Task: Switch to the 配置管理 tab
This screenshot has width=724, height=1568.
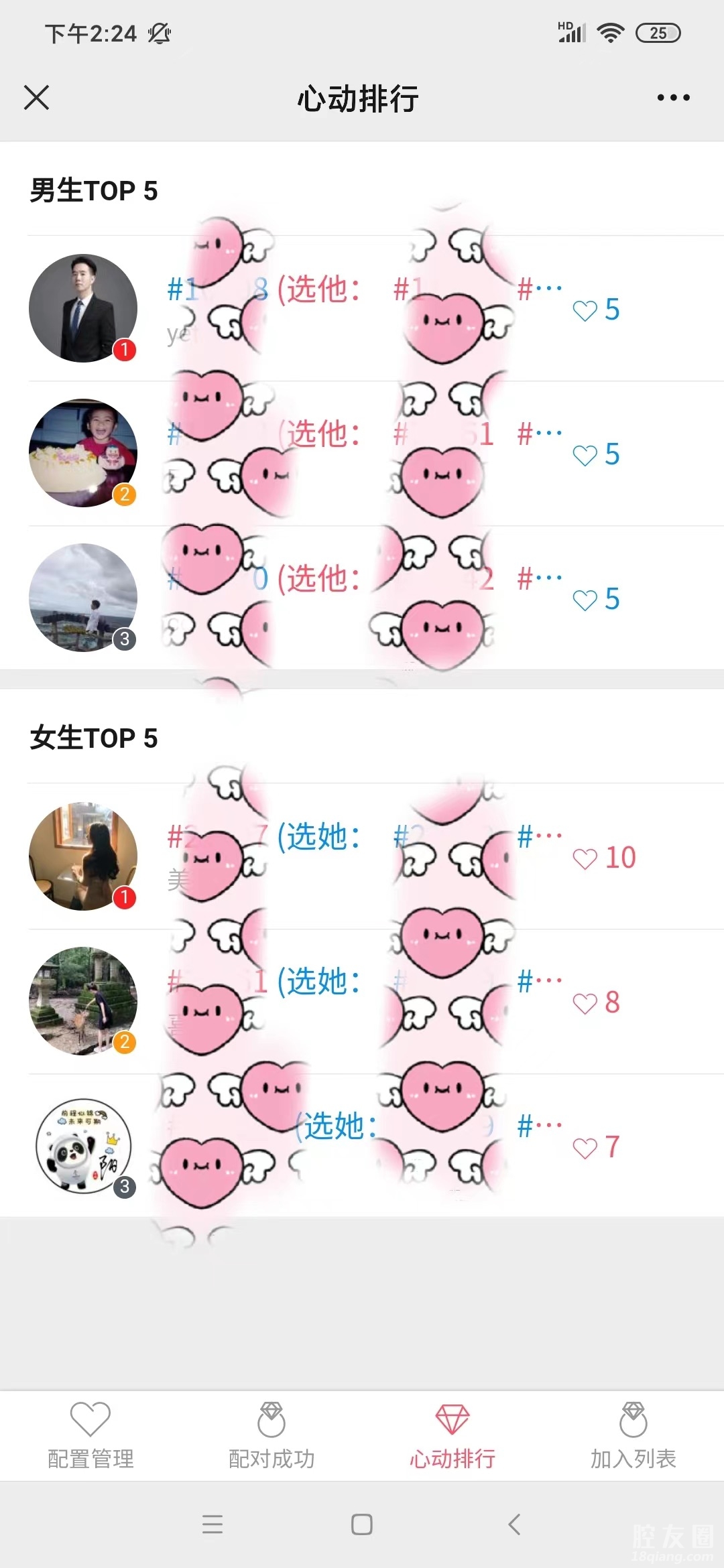Action: (x=90, y=1435)
